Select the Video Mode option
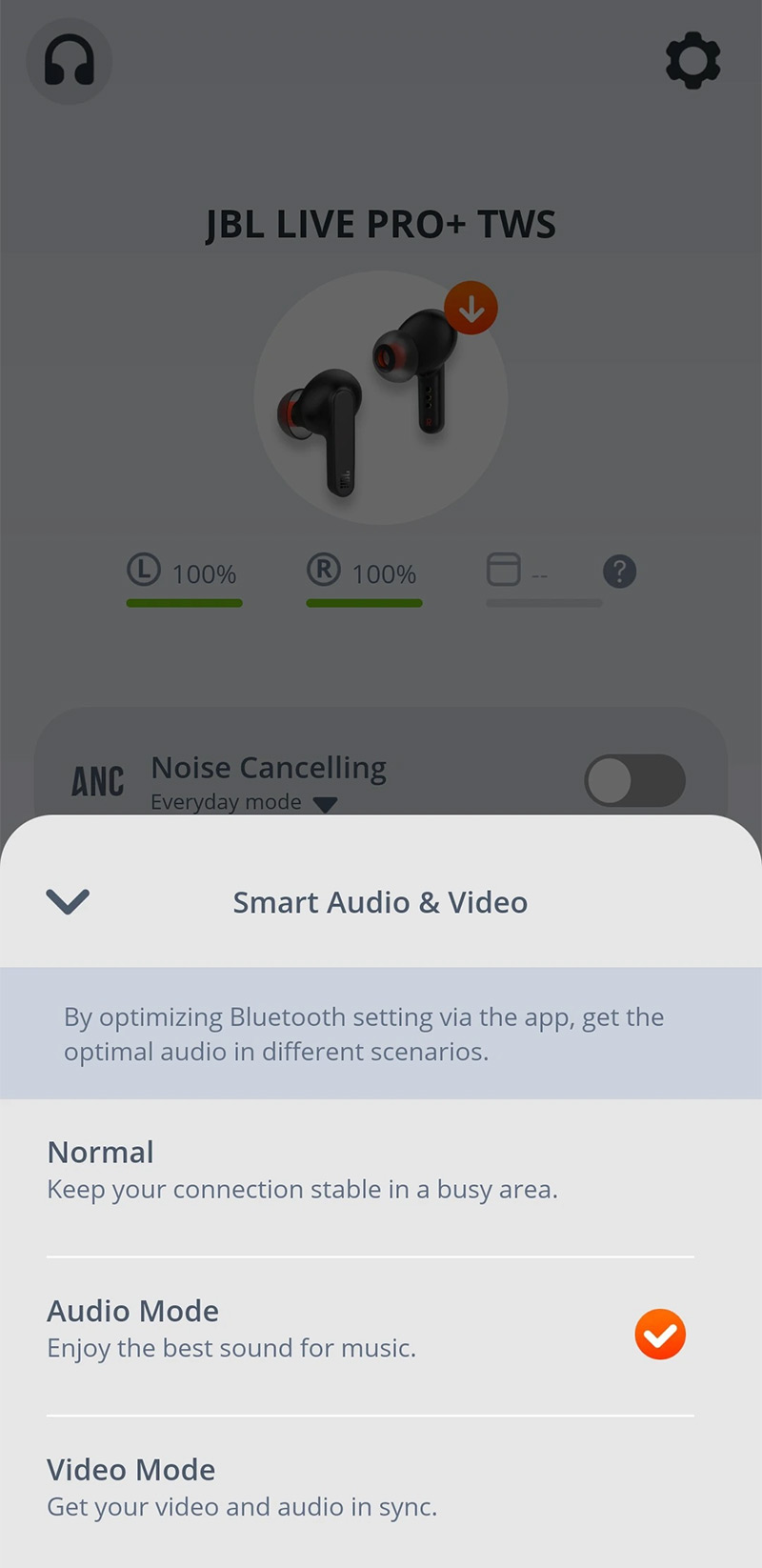Screen dimensions: 762x1568 point(130,1469)
